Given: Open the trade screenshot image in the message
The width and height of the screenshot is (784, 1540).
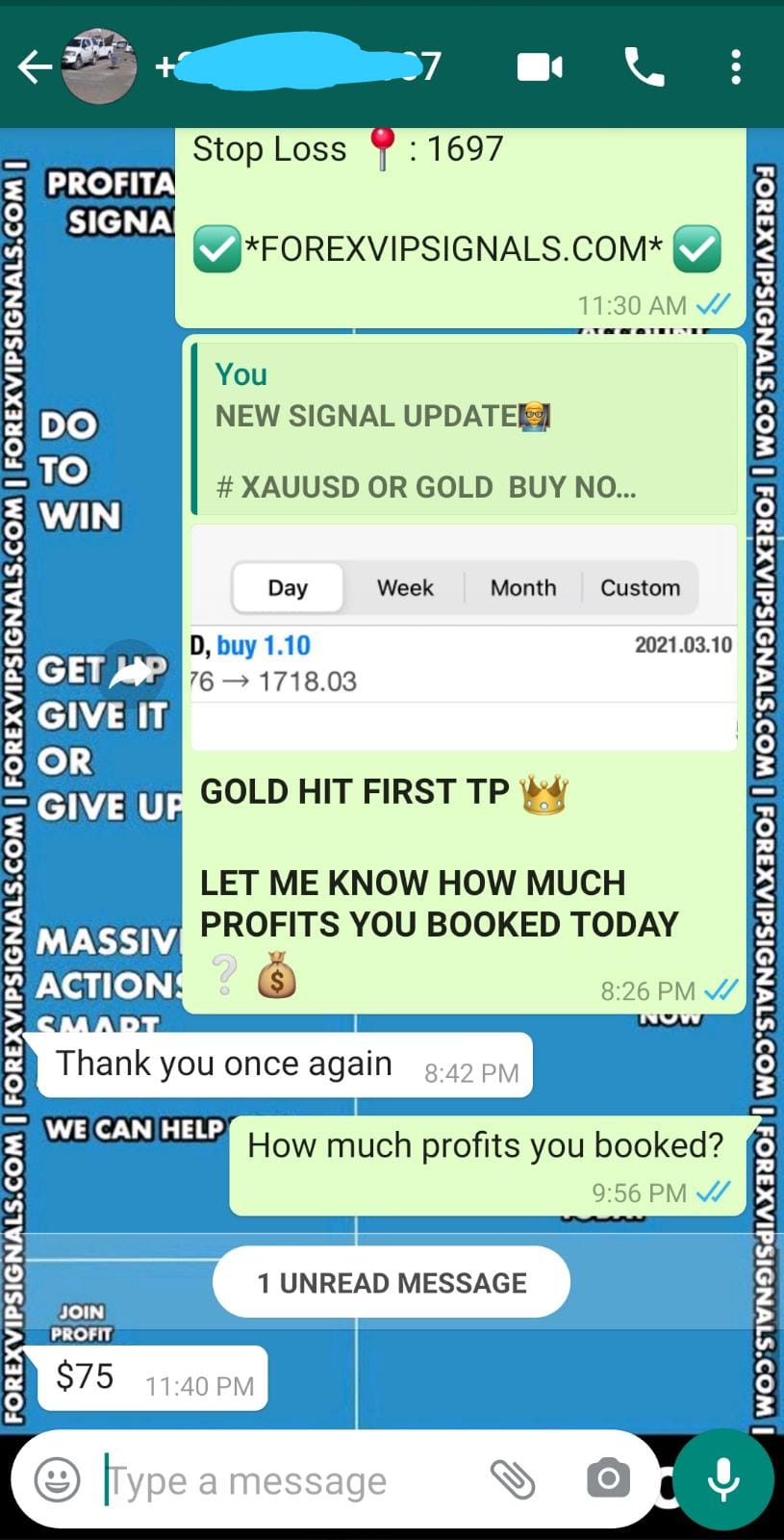Looking at the screenshot, I should click(x=464, y=635).
